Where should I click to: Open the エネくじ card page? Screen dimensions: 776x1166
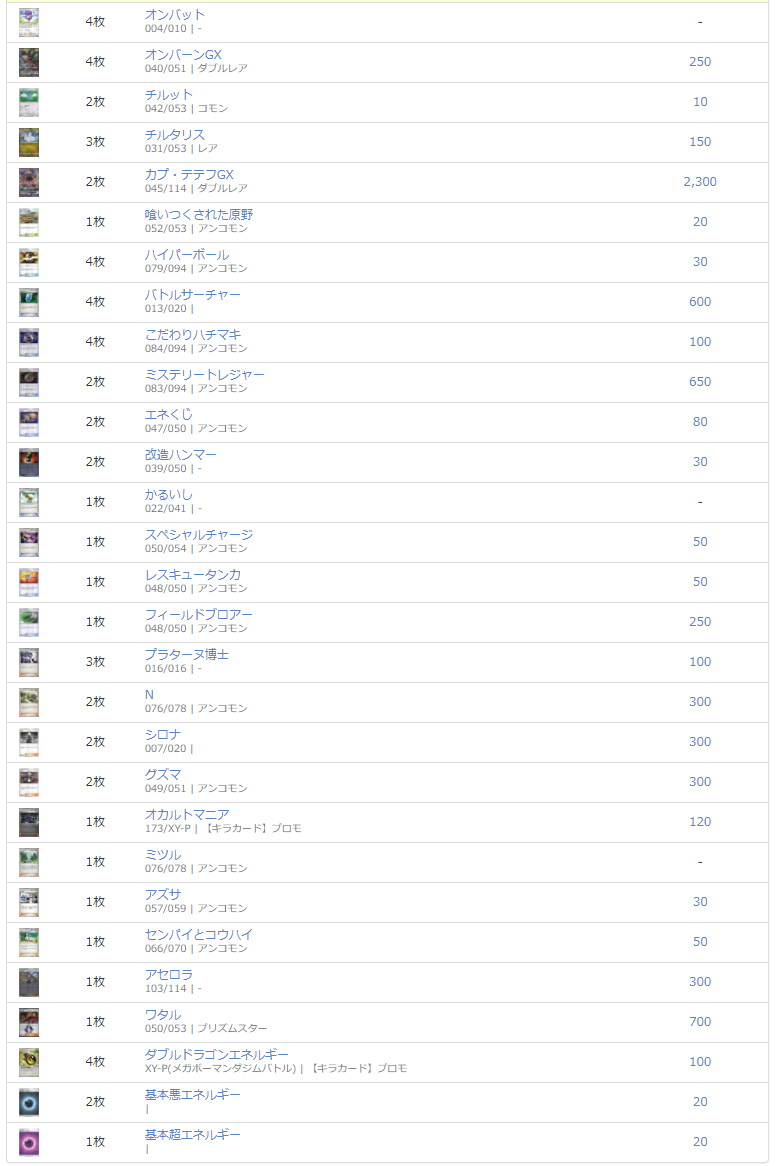pos(168,415)
